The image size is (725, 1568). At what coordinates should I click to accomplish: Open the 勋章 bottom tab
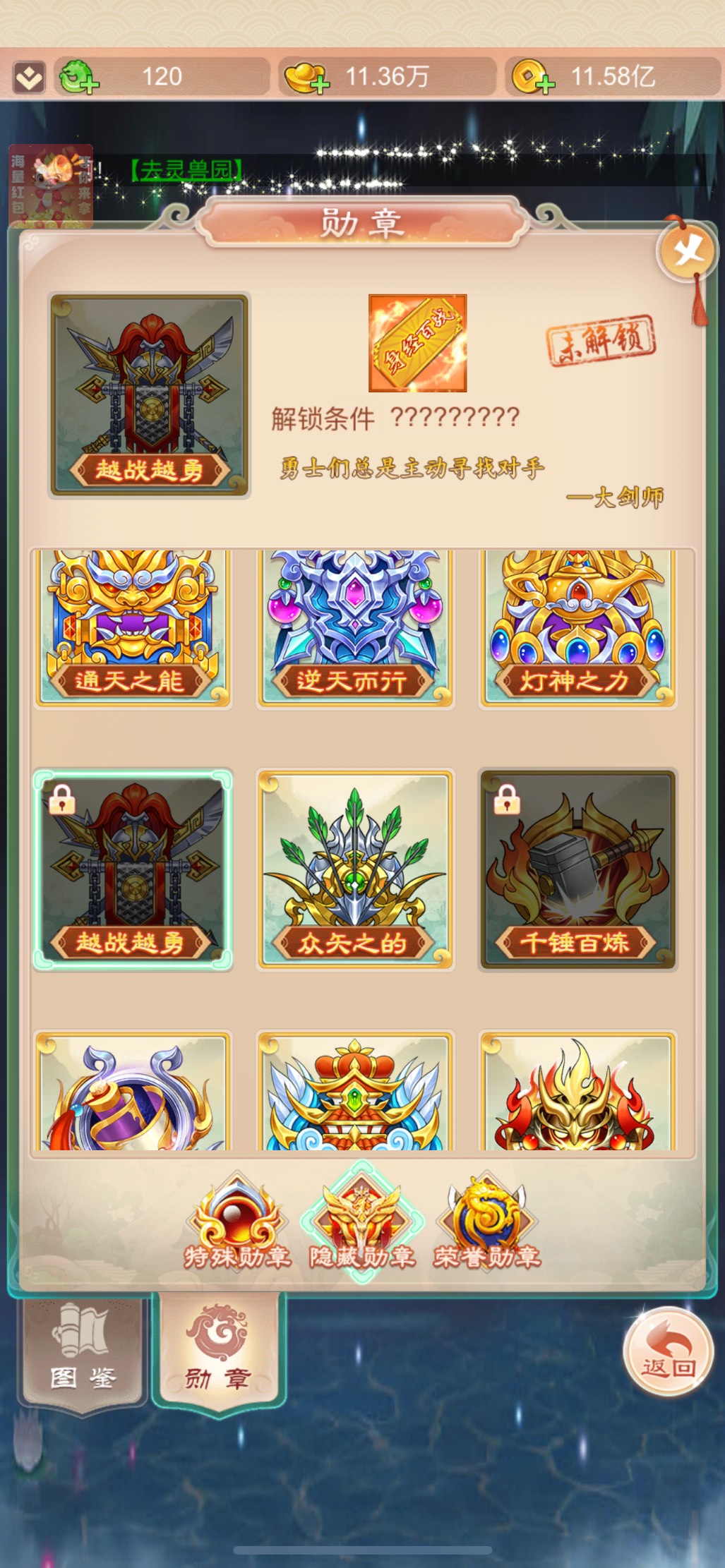218,1350
